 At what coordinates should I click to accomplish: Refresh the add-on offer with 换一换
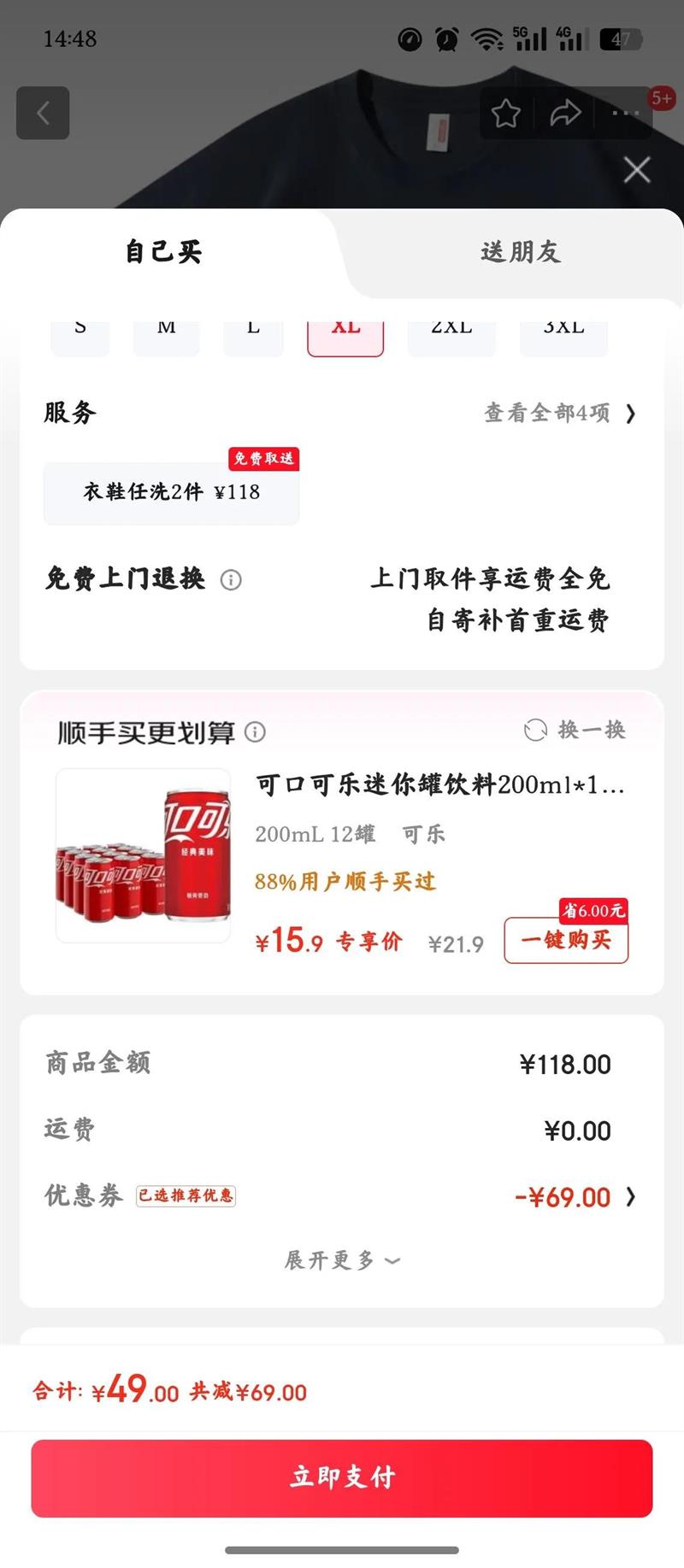575,730
